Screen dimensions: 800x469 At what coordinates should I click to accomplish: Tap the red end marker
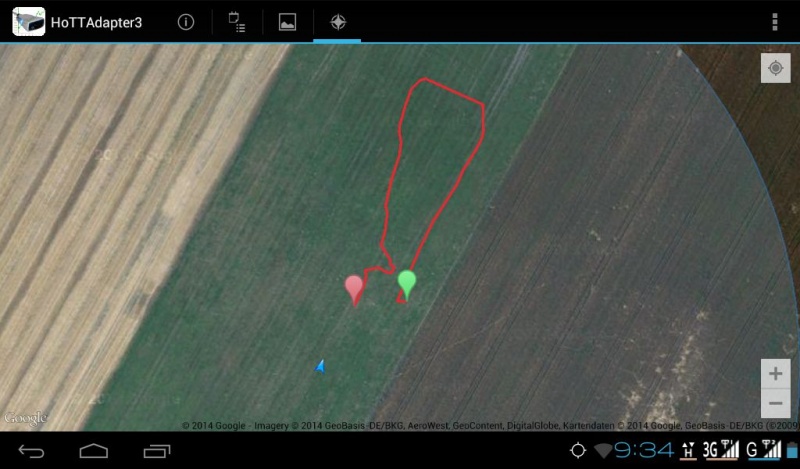pos(354,288)
